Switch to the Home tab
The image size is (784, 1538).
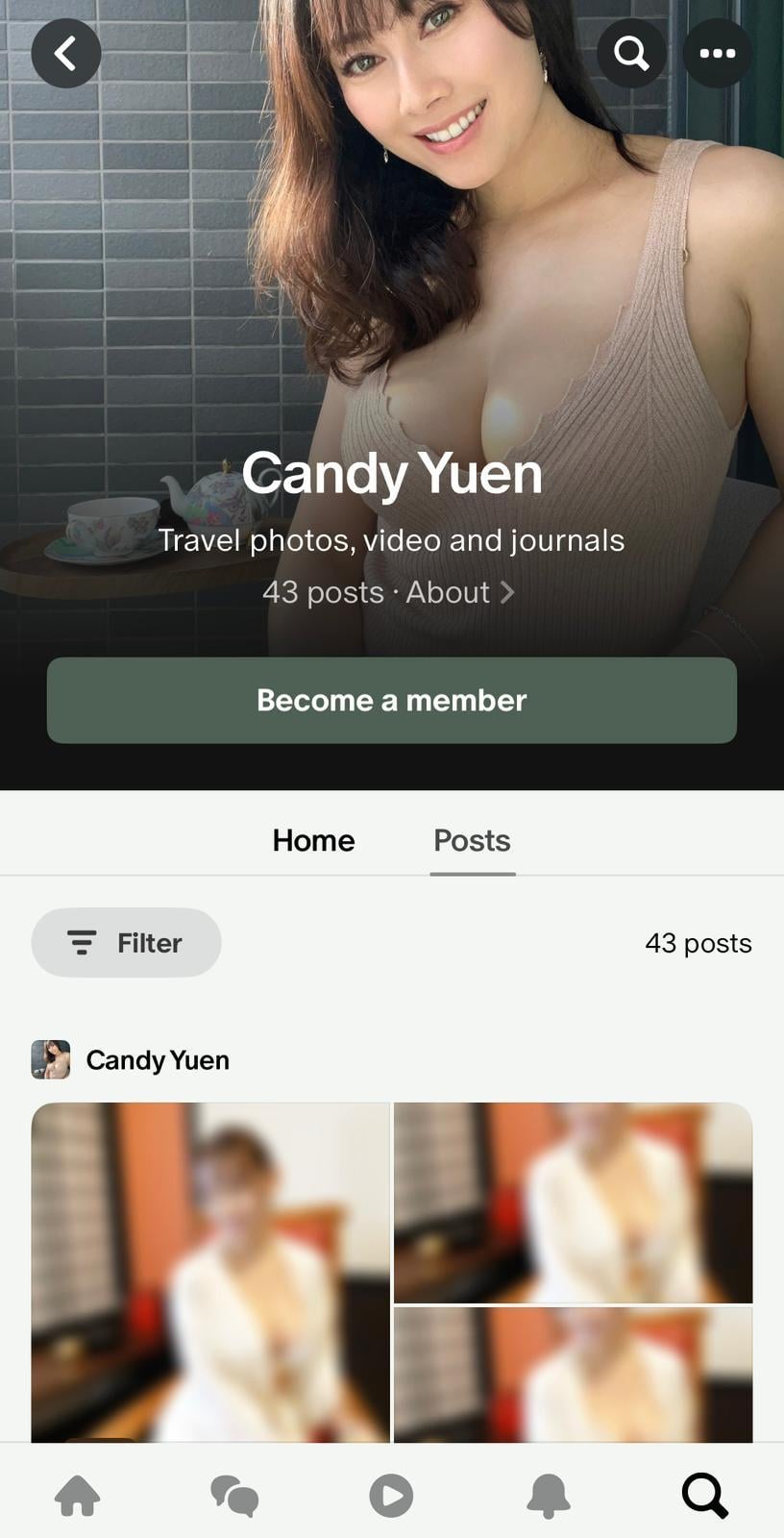pyautogui.click(x=313, y=840)
